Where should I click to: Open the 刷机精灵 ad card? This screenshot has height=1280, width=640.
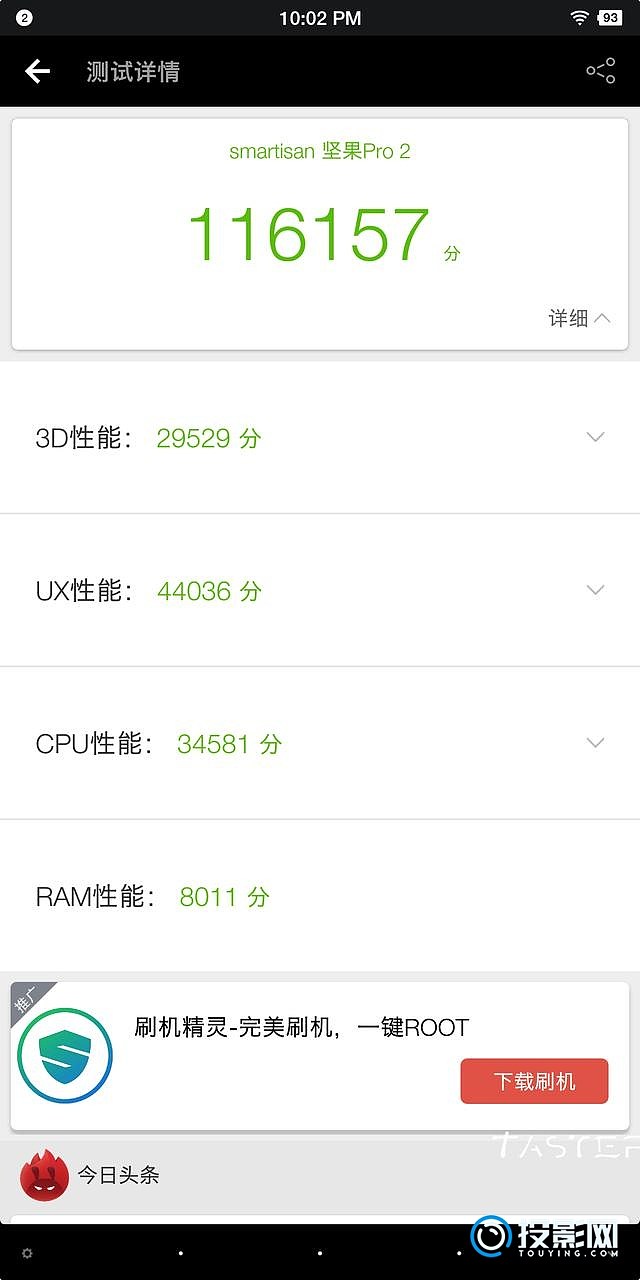[320, 1055]
